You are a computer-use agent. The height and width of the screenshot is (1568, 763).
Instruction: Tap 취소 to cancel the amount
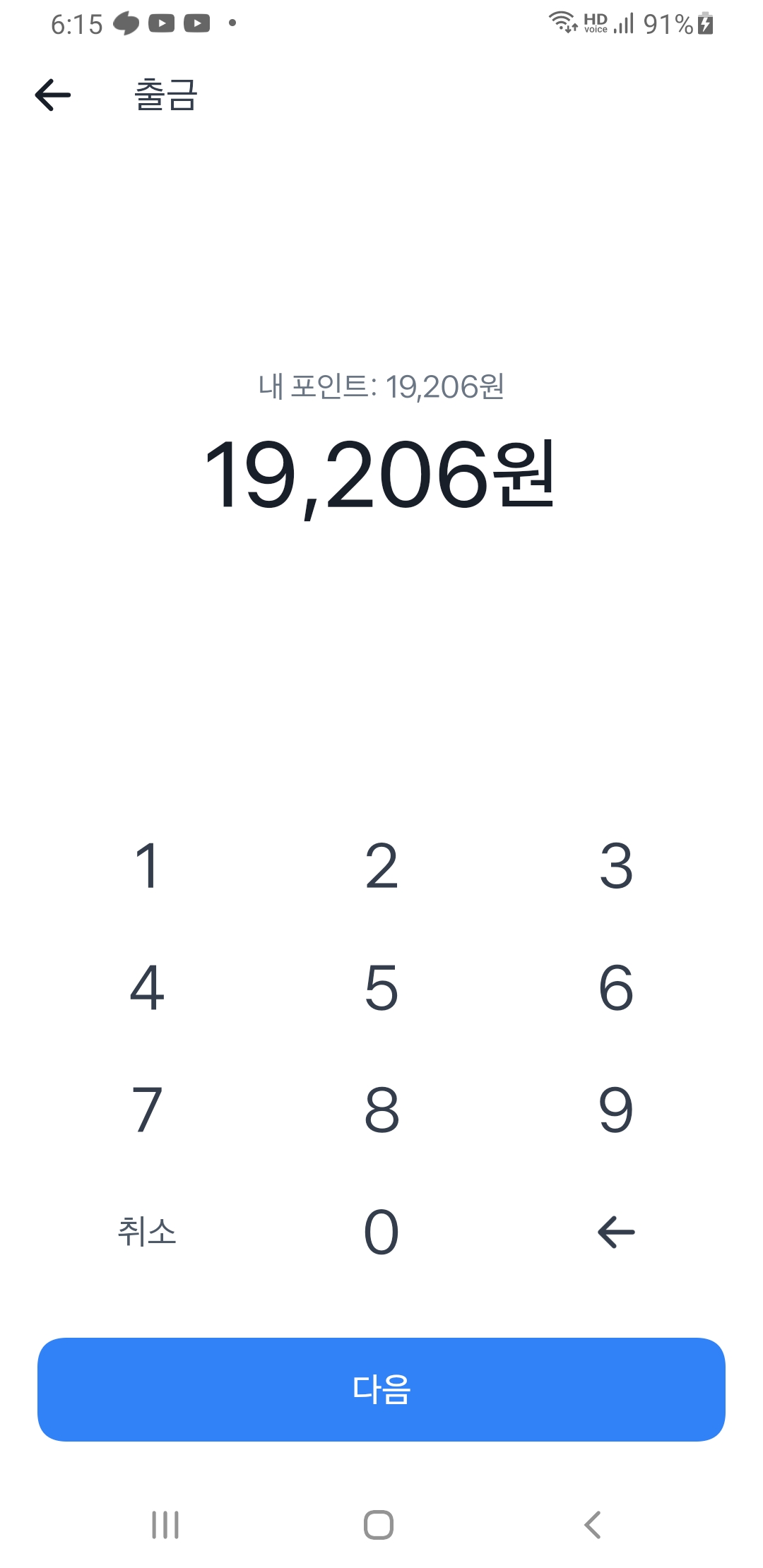pos(147,1232)
